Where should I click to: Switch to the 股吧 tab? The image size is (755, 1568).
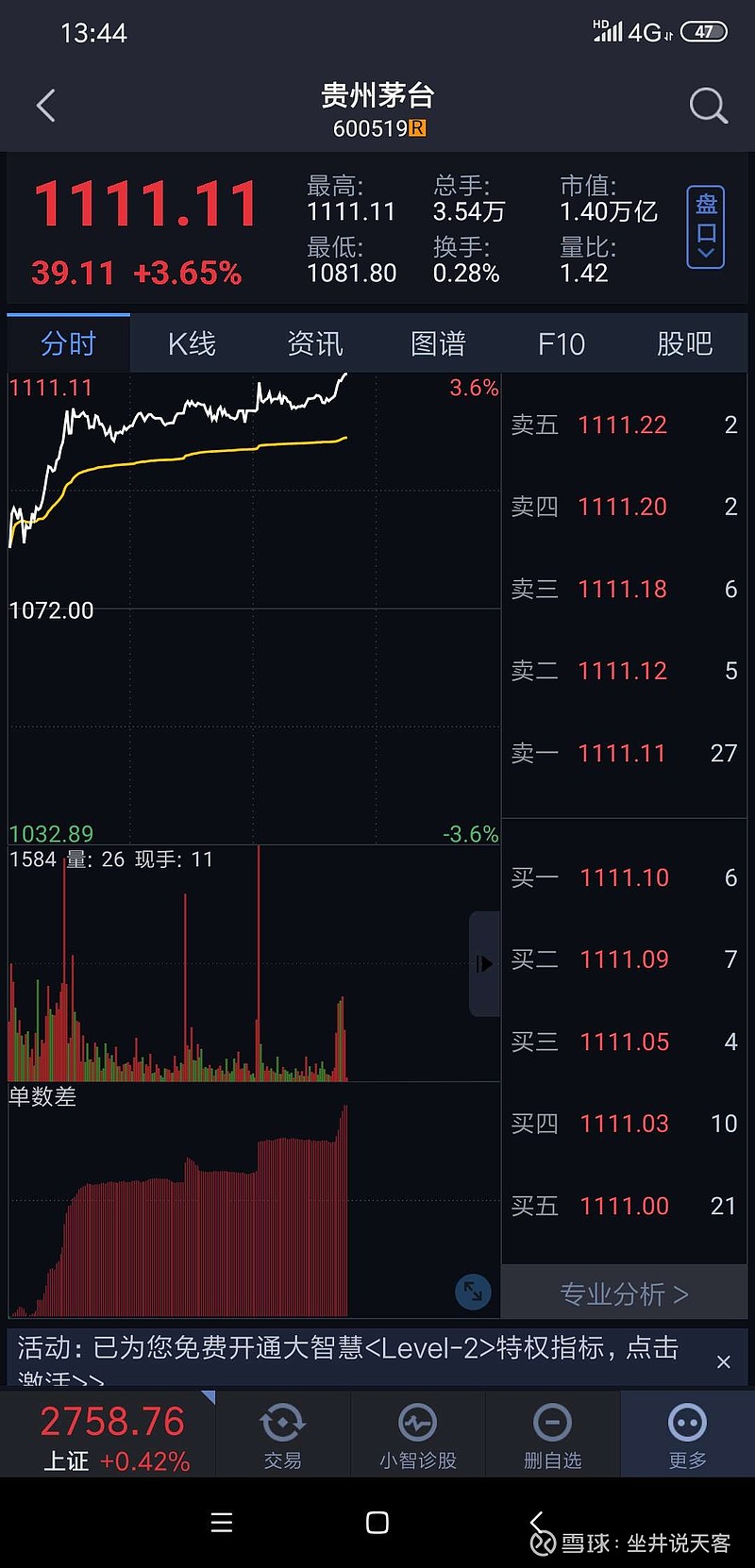(x=685, y=343)
